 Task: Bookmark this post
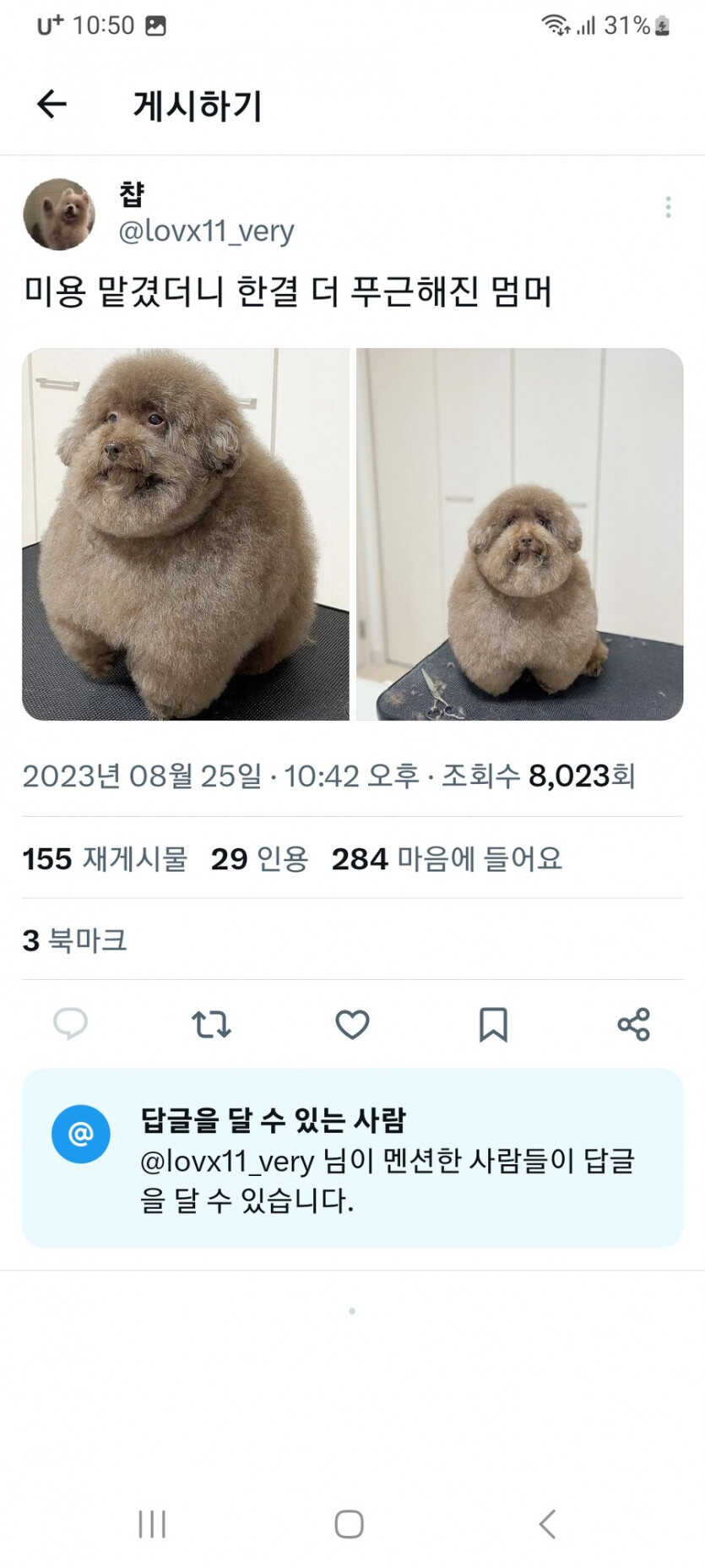493,1024
